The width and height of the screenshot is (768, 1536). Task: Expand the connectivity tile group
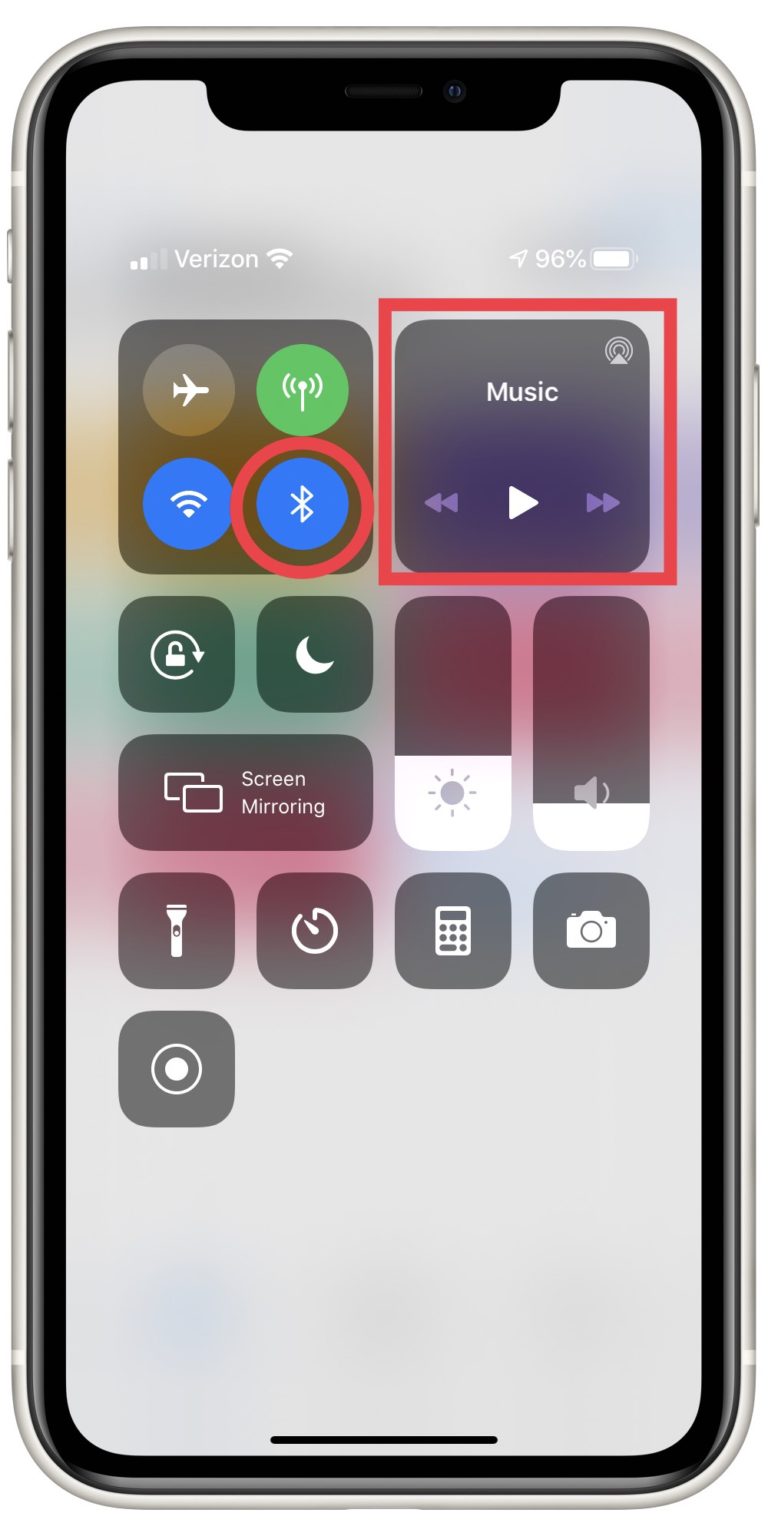point(247,448)
